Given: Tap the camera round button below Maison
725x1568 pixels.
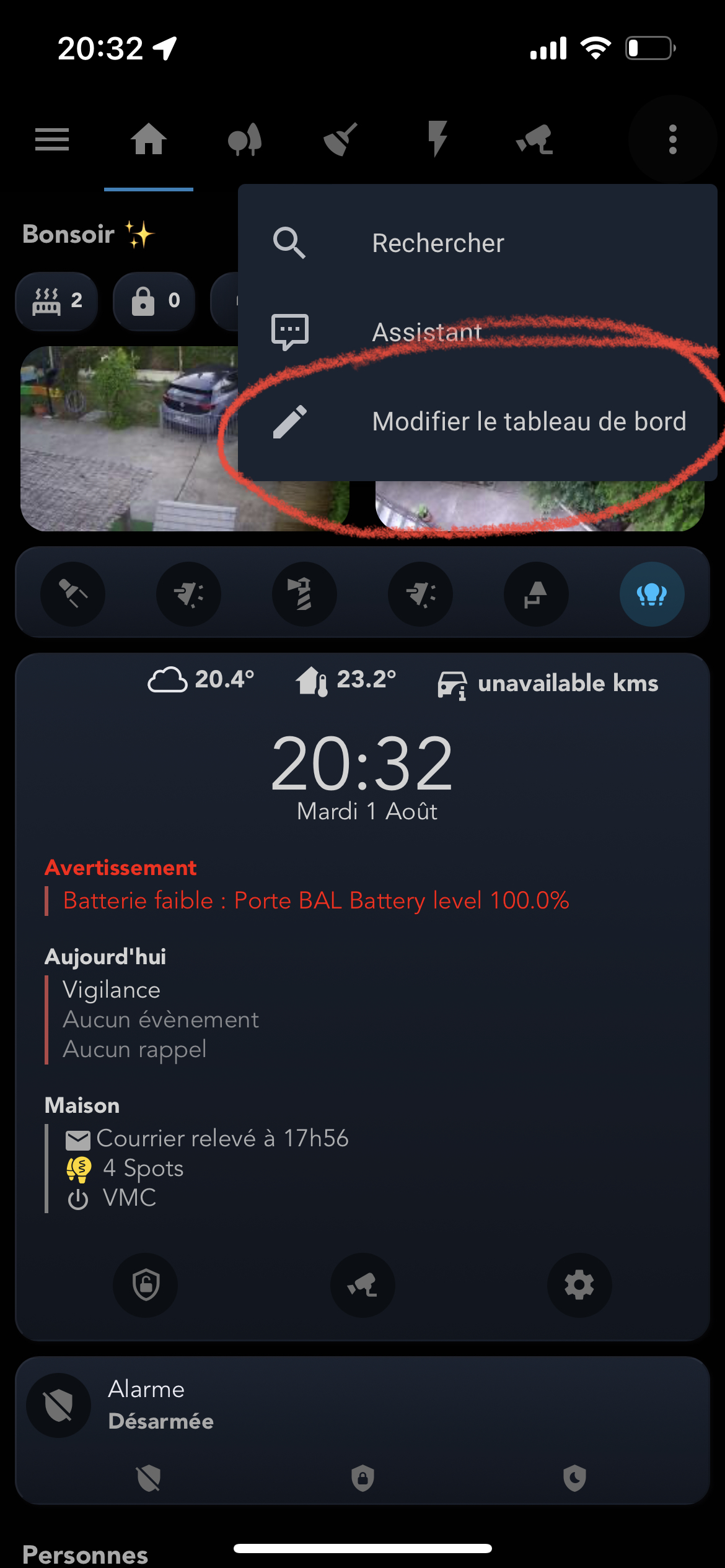Looking at the screenshot, I should [362, 1285].
